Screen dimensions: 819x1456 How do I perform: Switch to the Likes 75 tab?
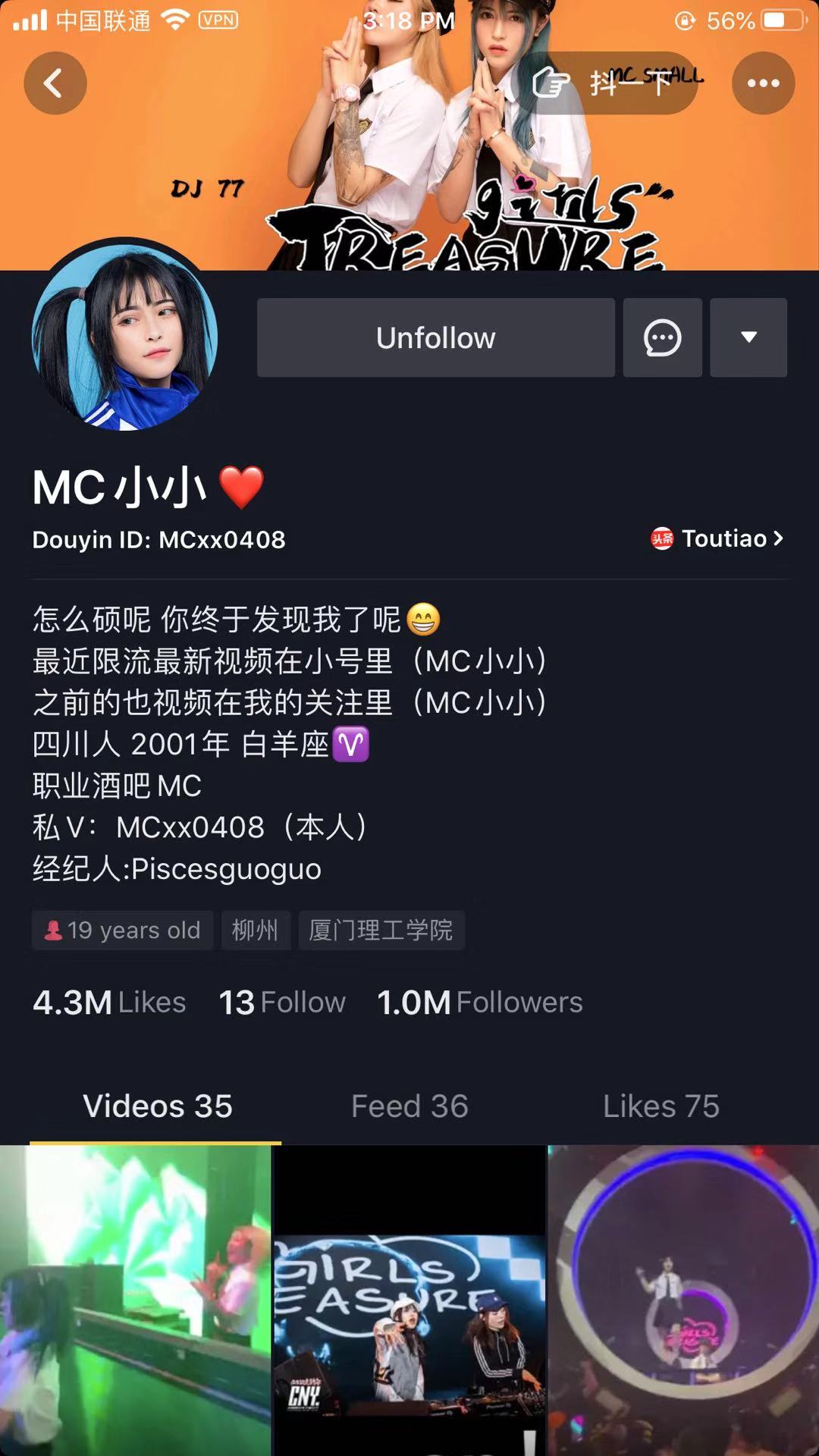(661, 1106)
